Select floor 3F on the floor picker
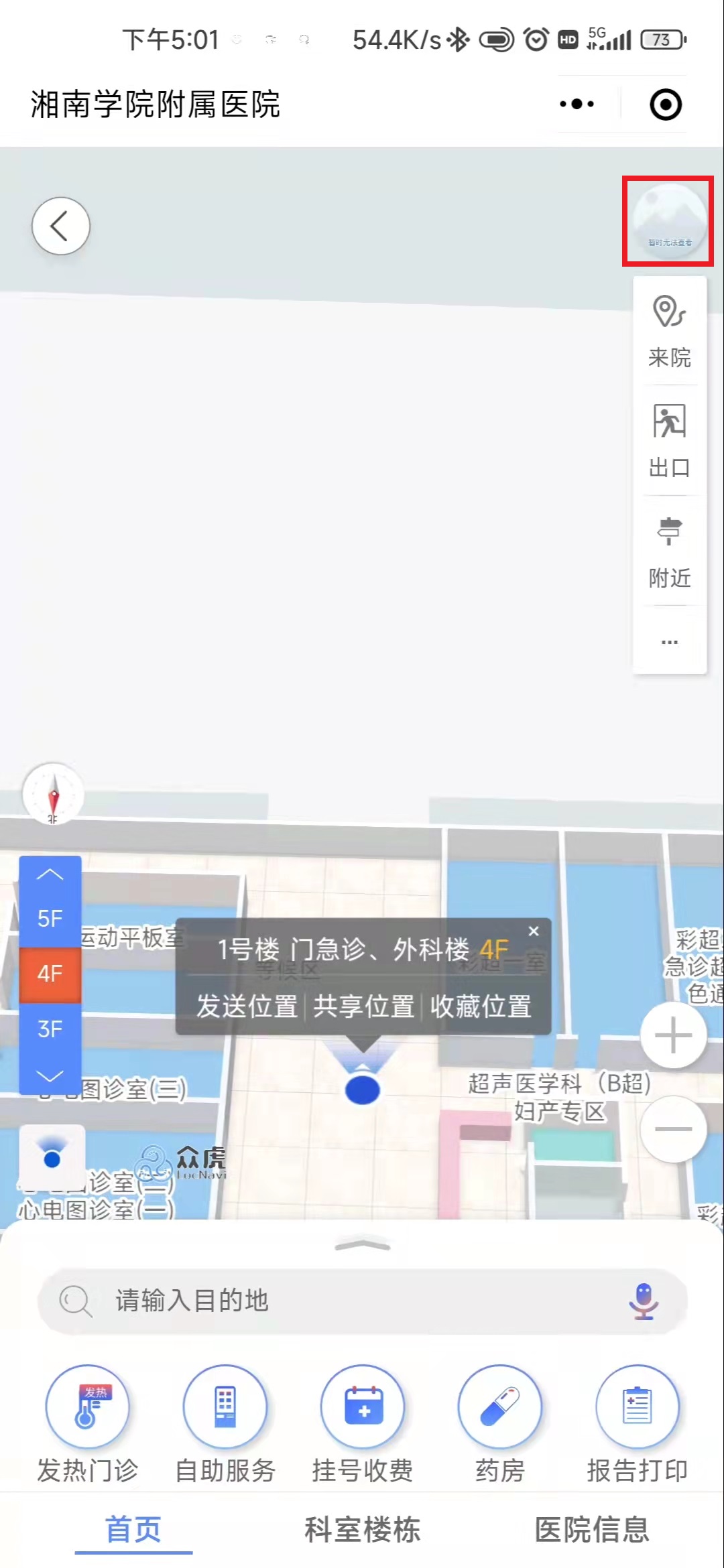The image size is (724, 1568). click(50, 1029)
